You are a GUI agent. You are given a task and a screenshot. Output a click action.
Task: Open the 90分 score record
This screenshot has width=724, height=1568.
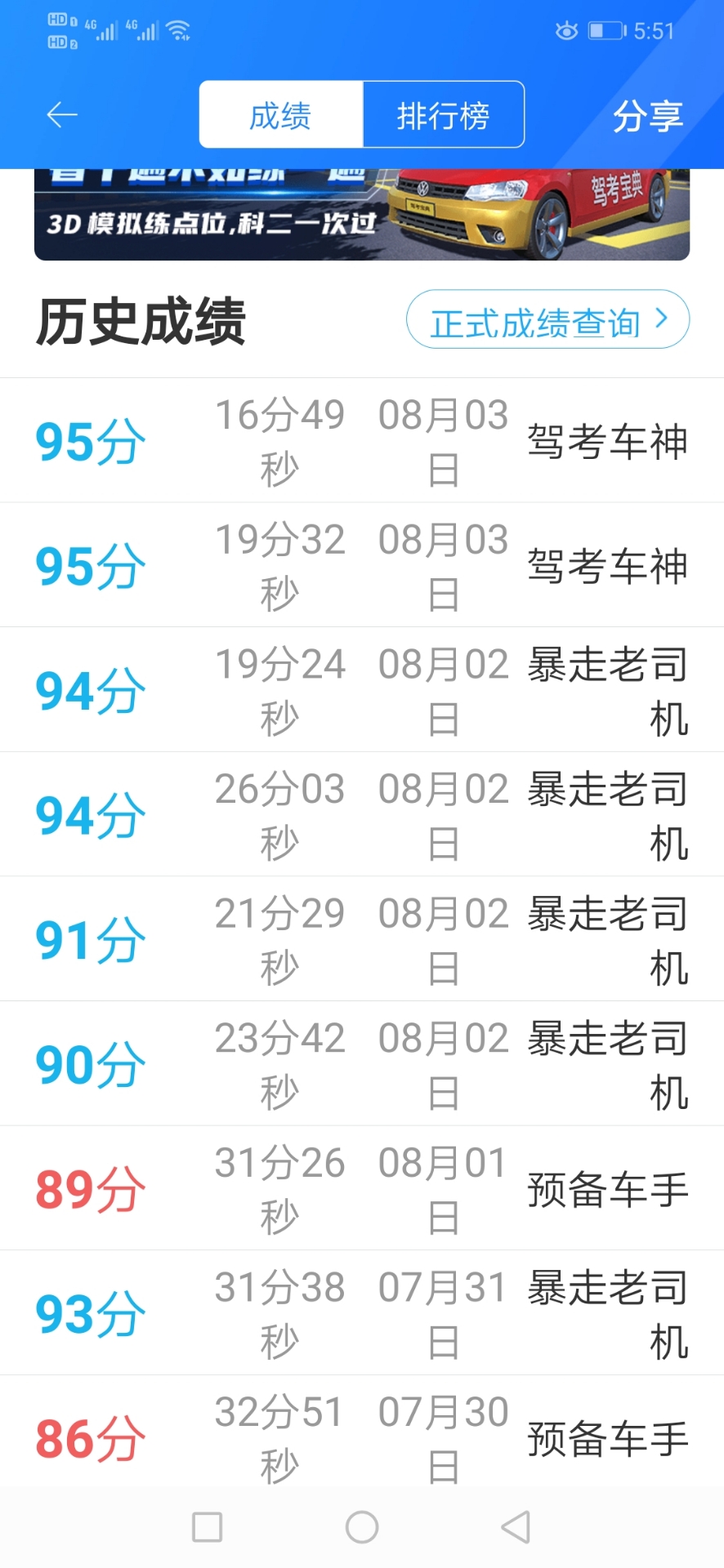pyautogui.click(x=362, y=1064)
